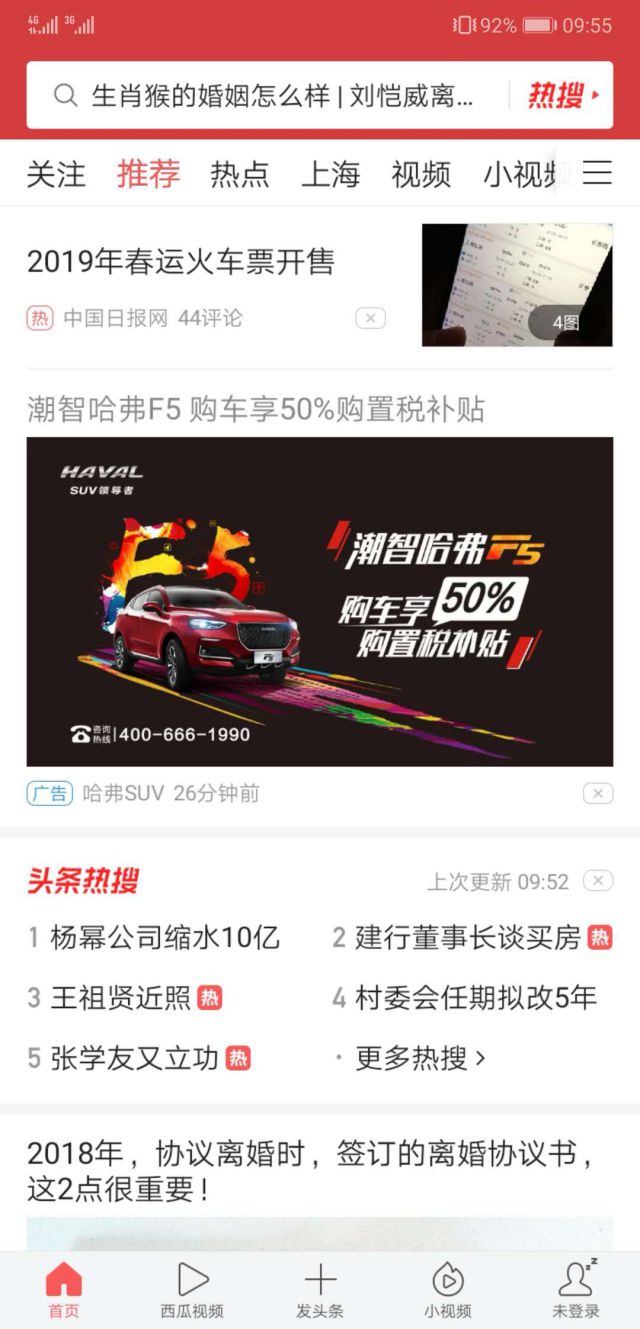640x1329 pixels.
Task: Open hot search 村委会任期拟改5年
Action: pyautogui.click(x=476, y=997)
